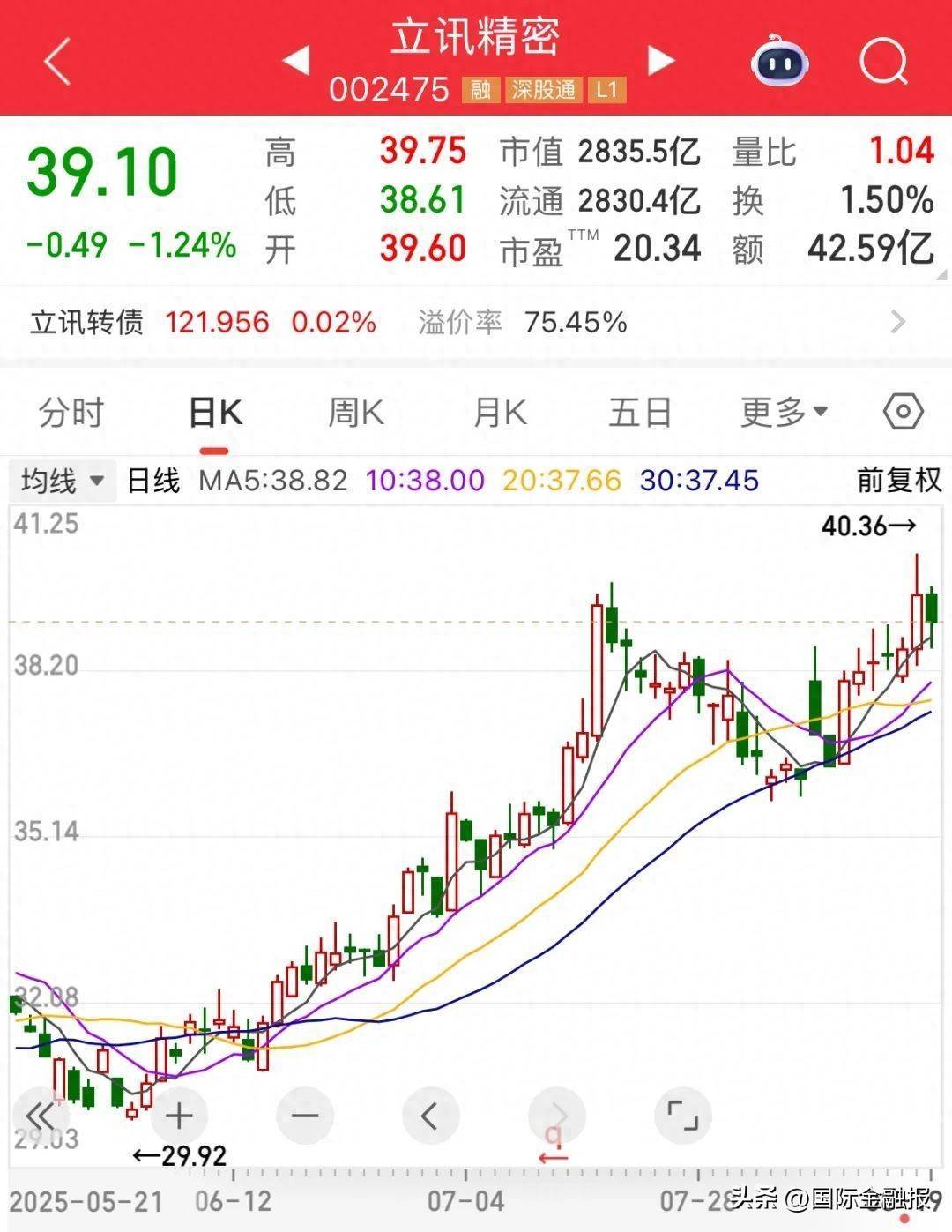
Task: Switch to the 周K chart tab
Action: (x=356, y=413)
